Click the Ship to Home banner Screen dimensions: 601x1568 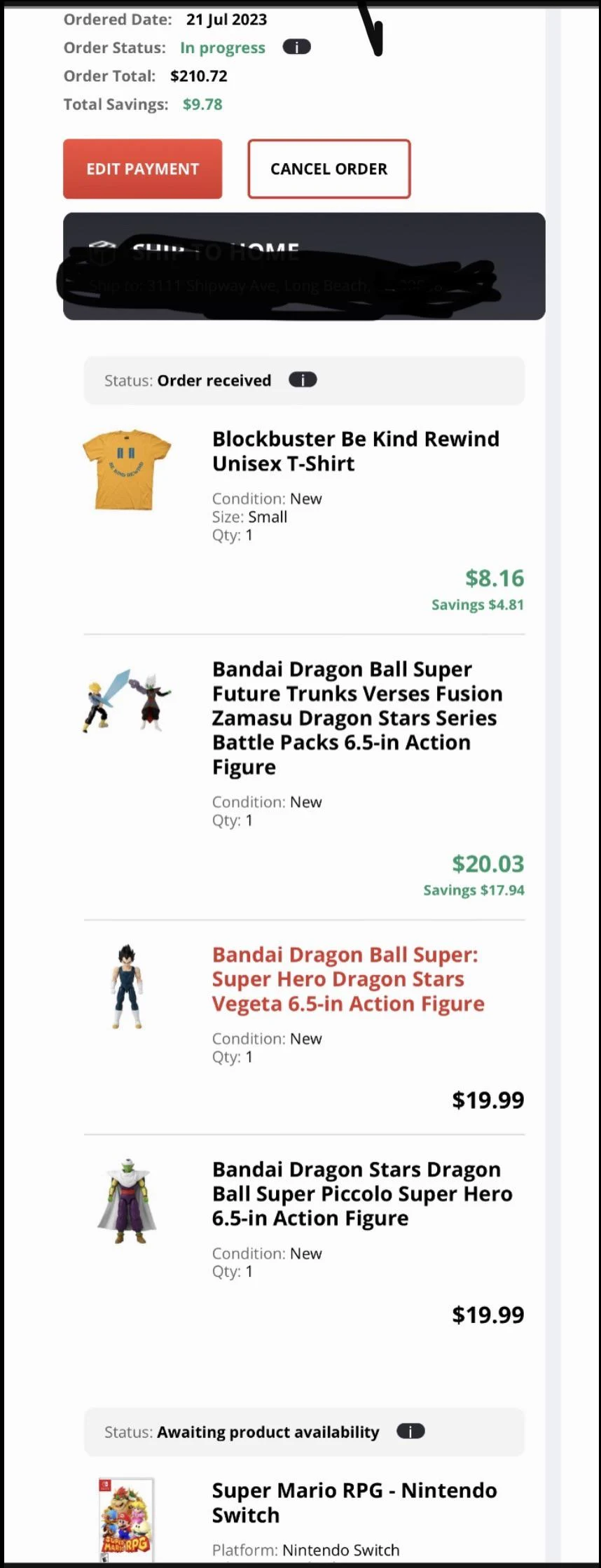[x=303, y=266]
